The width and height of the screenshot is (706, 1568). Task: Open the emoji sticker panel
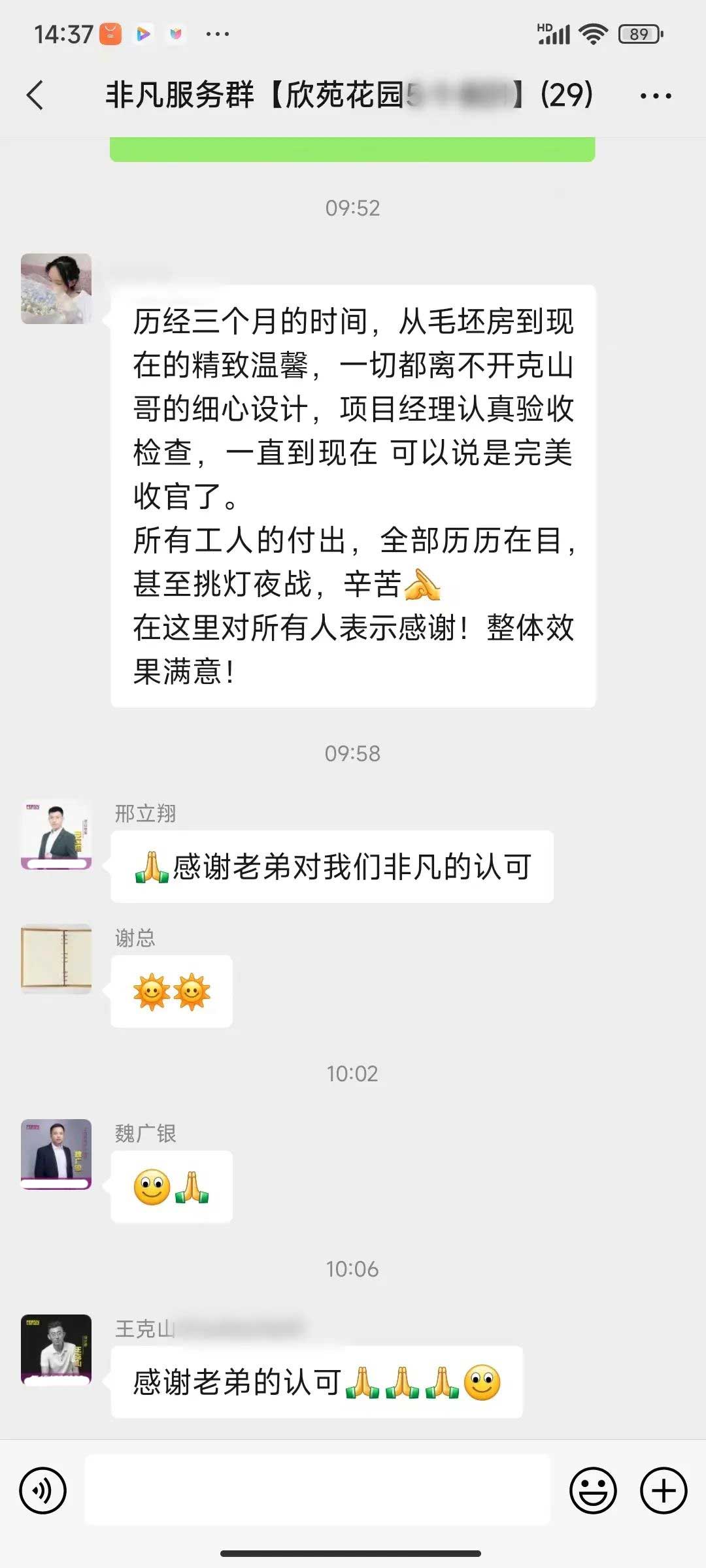(593, 1490)
